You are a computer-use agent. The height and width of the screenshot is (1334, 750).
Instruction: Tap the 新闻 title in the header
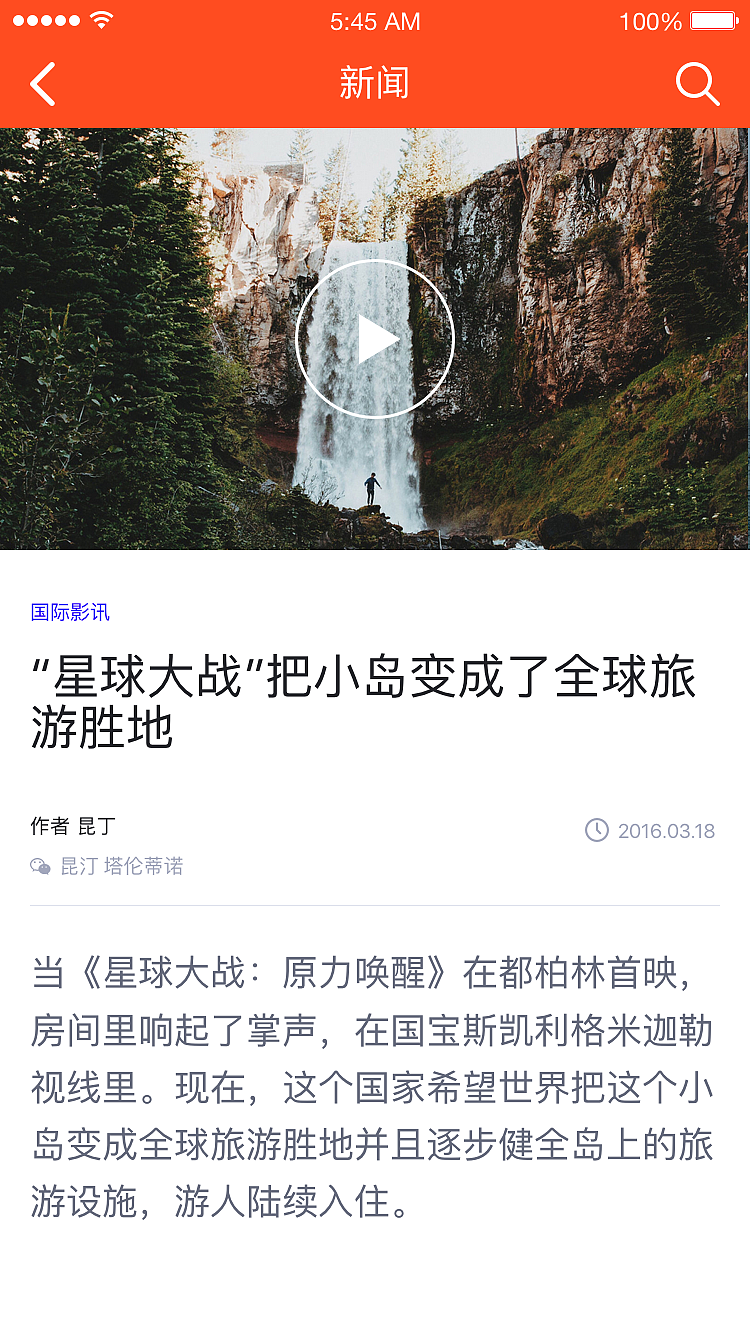tap(375, 84)
